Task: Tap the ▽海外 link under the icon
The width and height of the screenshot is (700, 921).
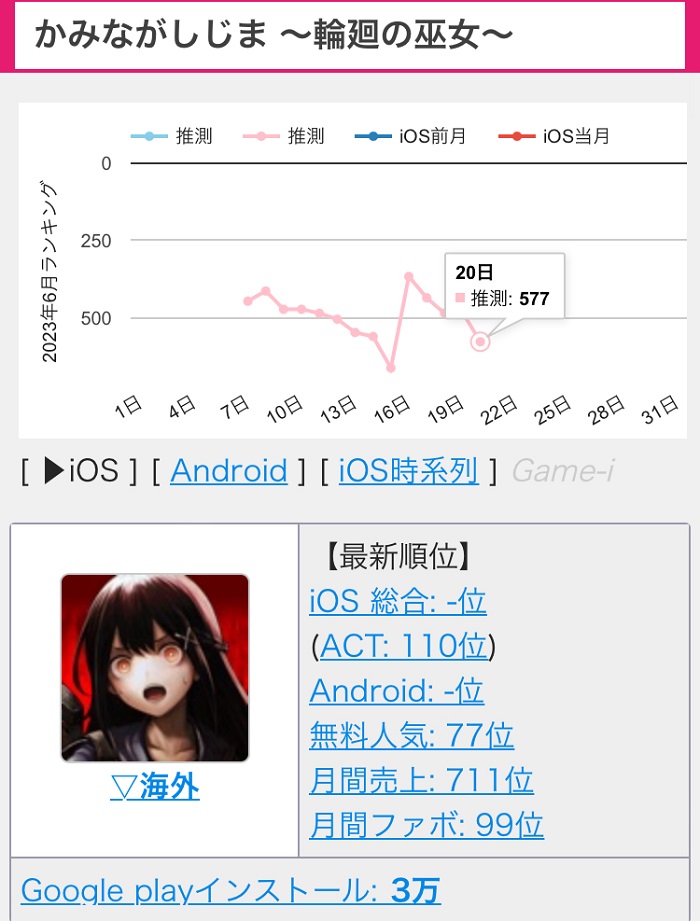Action: coord(155,788)
